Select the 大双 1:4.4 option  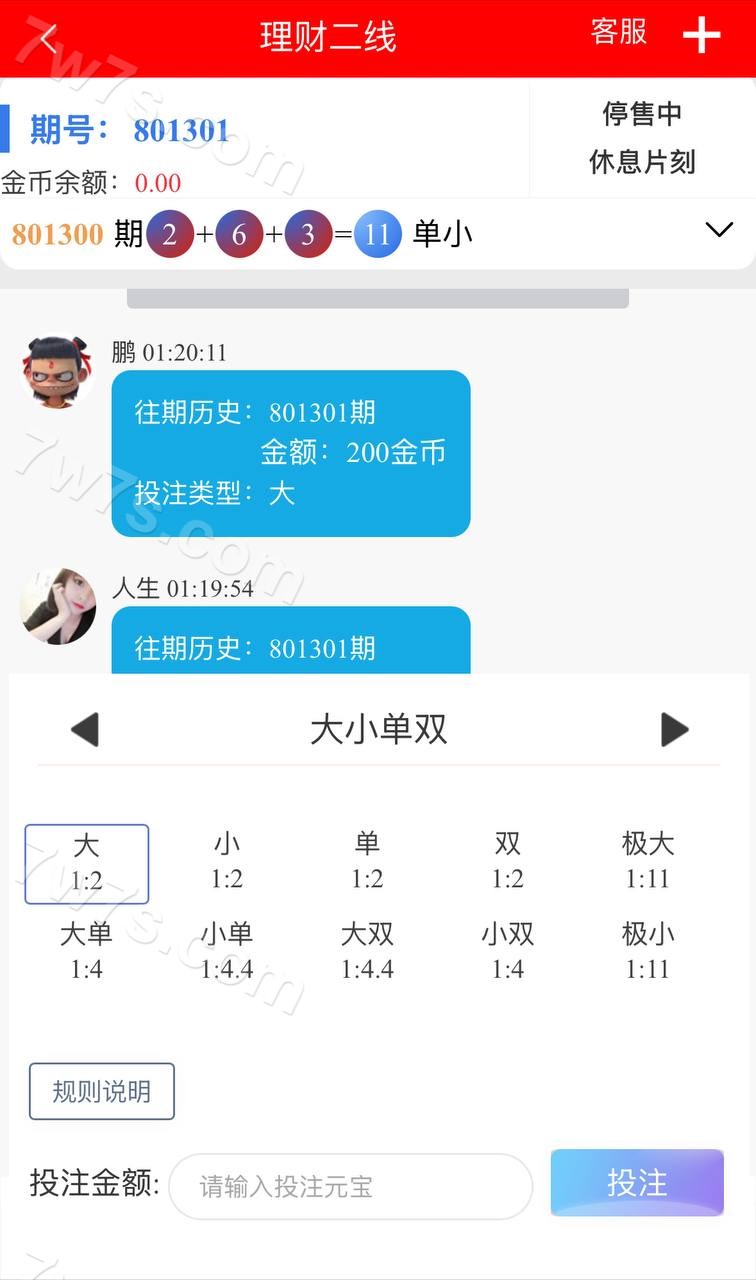(367, 951)
